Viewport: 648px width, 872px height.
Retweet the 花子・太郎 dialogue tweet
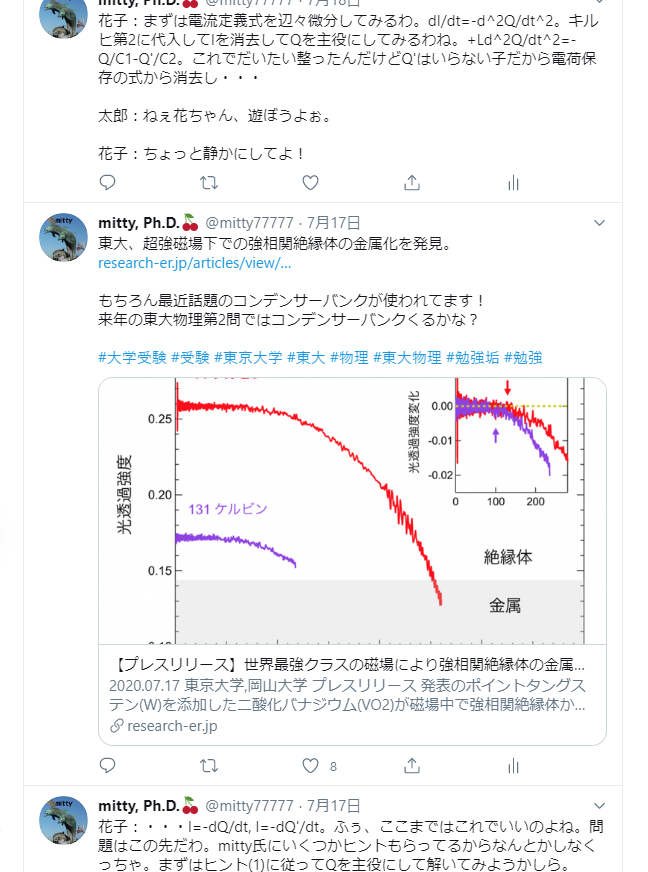coord(209,182)
